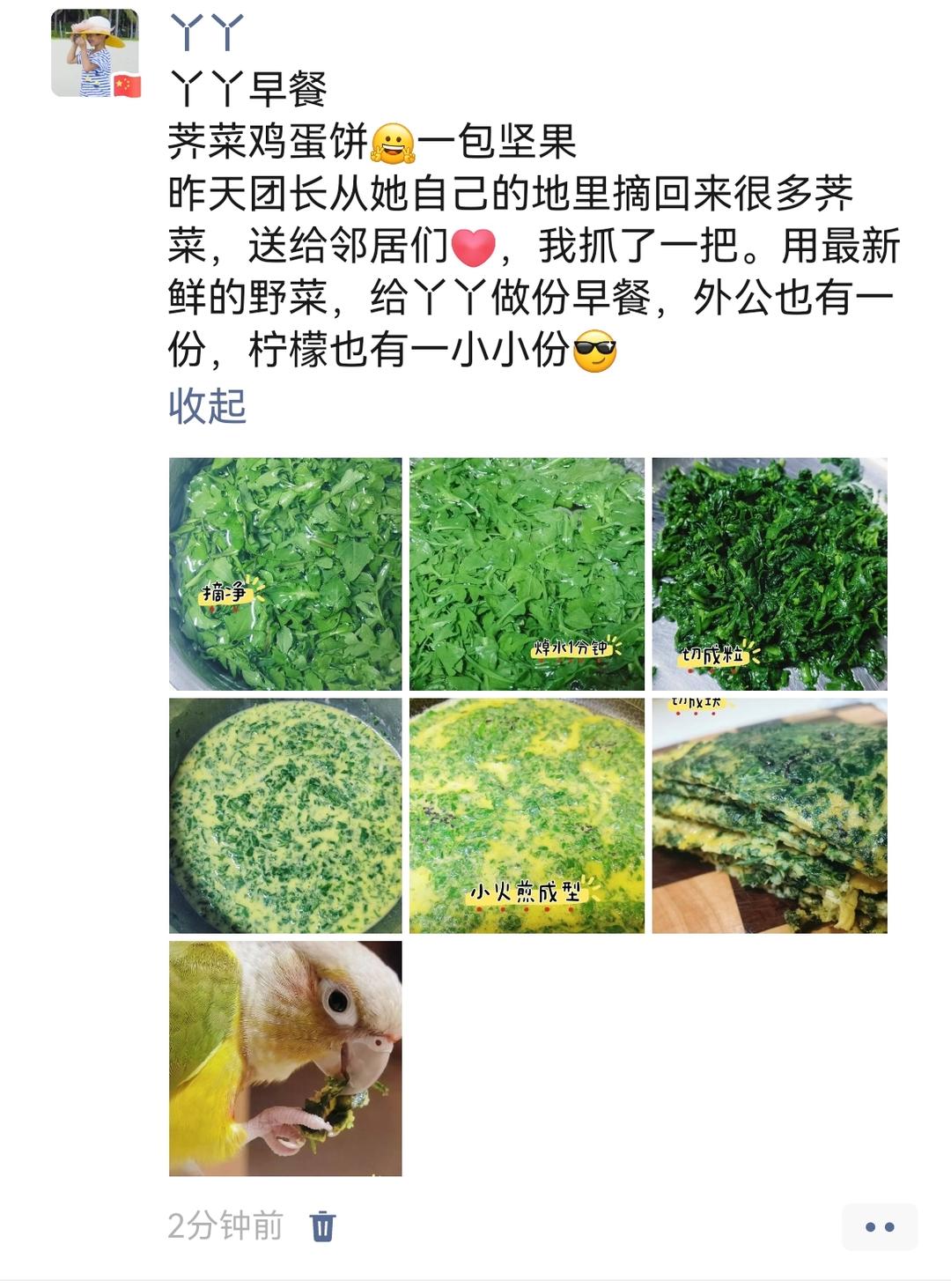Open the丫丫 username link

click(206, 33)
